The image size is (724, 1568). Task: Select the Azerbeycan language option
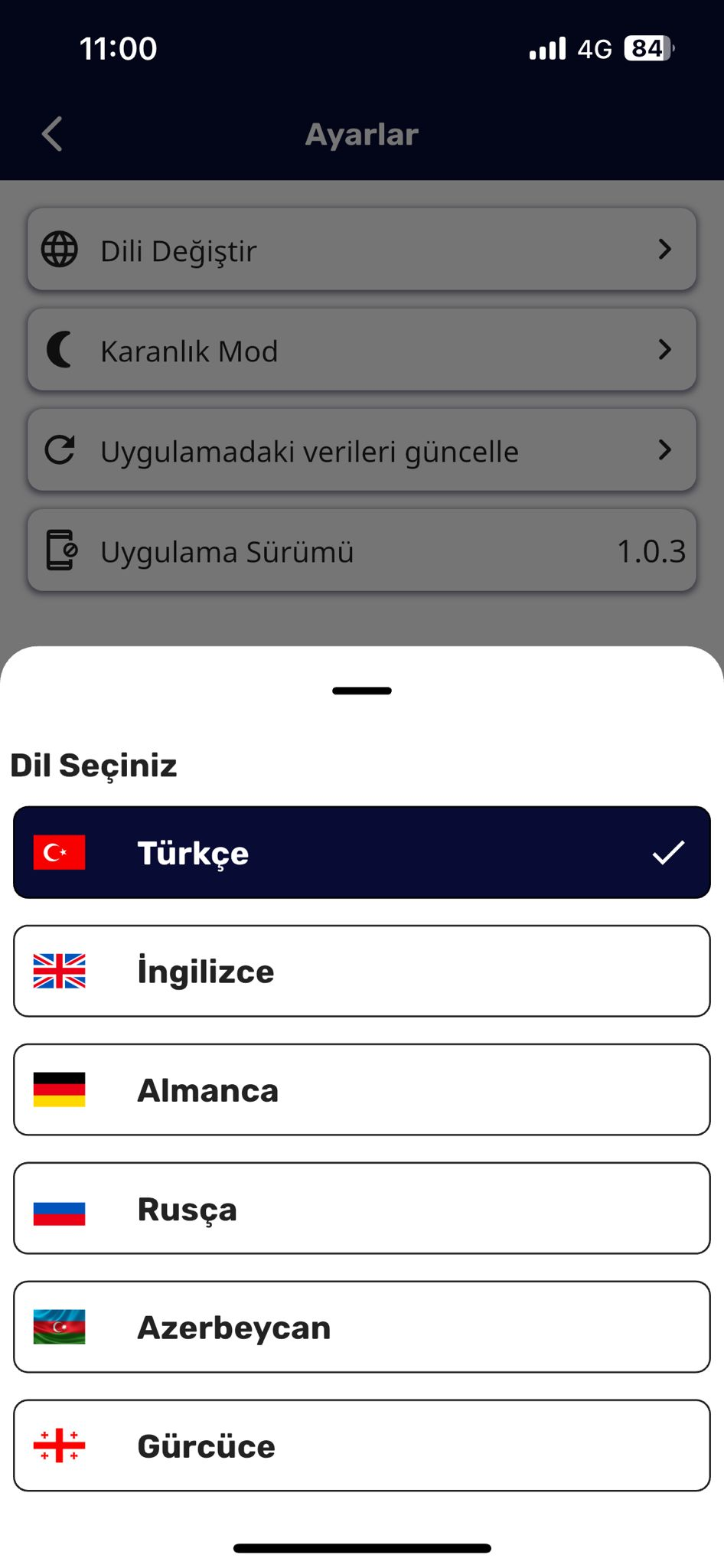coord(361,1327)
